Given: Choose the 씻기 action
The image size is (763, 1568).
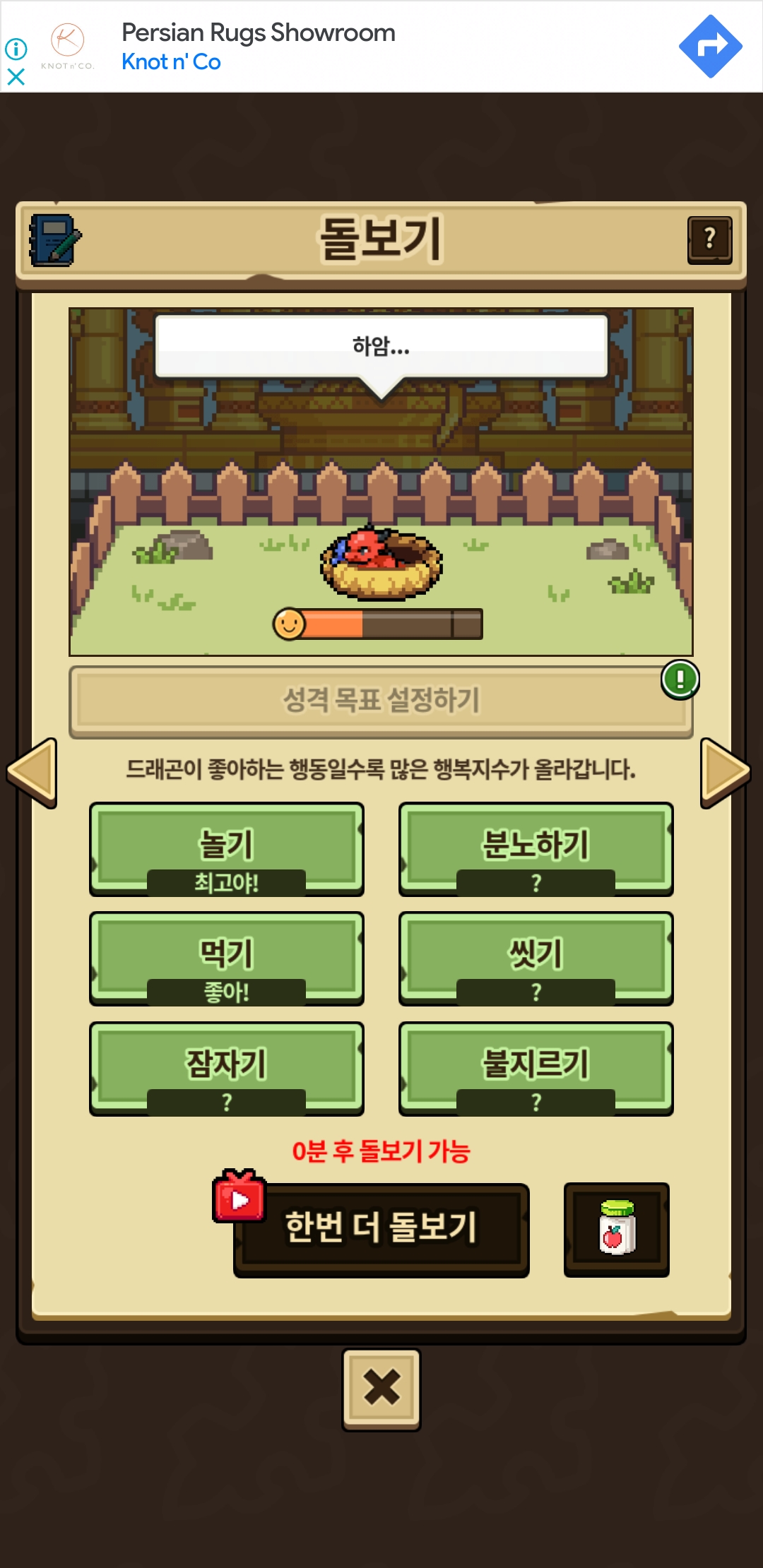Looking at the screenshot, I should [536, 958].
